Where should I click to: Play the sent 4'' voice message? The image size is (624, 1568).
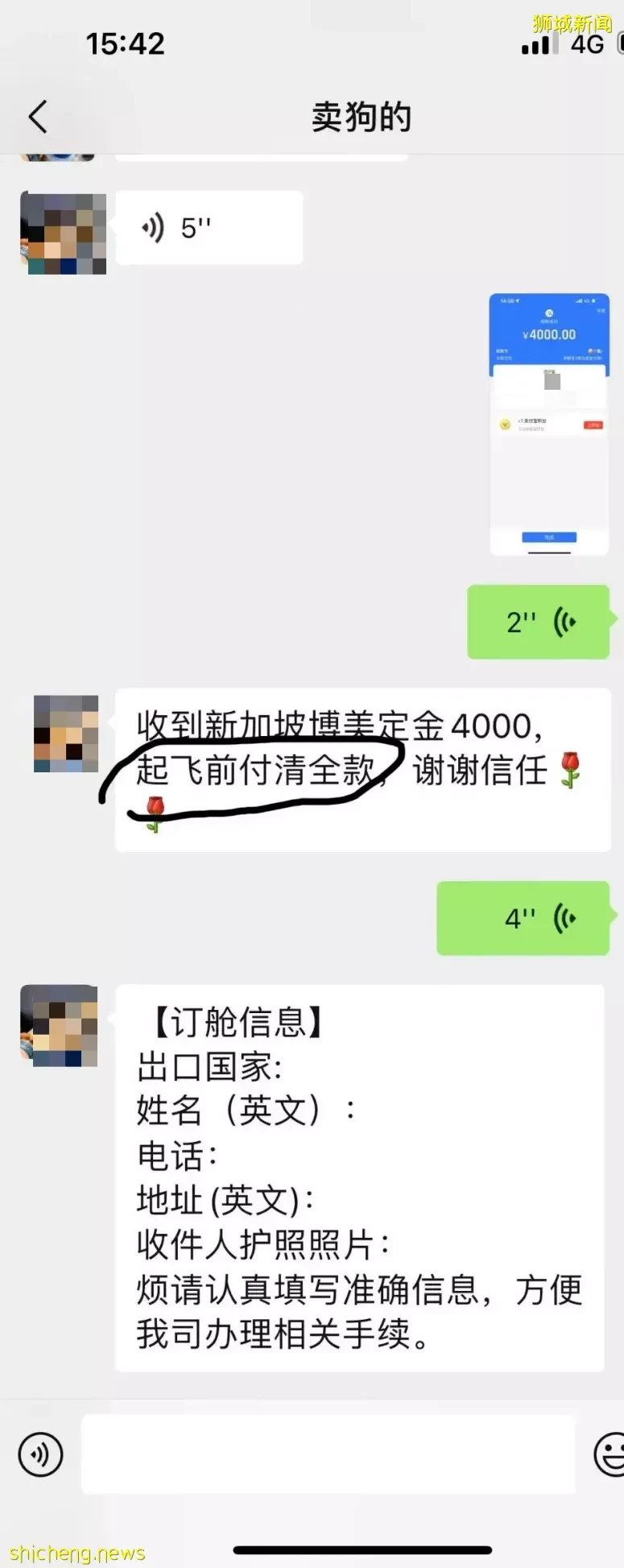523,918
